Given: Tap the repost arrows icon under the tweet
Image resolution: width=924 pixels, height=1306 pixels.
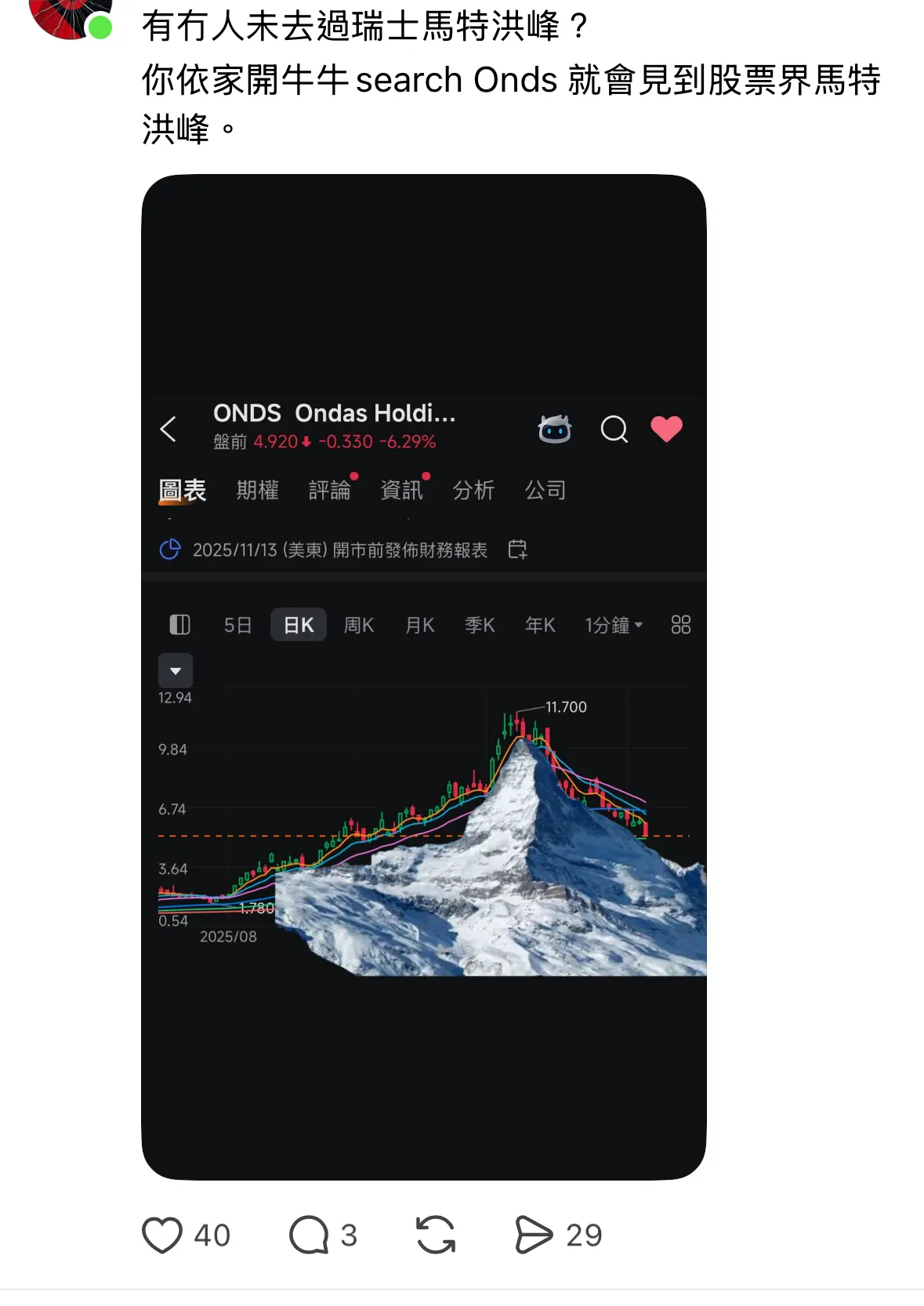Looking at the screenshot, I should [x=437, y=1234].
